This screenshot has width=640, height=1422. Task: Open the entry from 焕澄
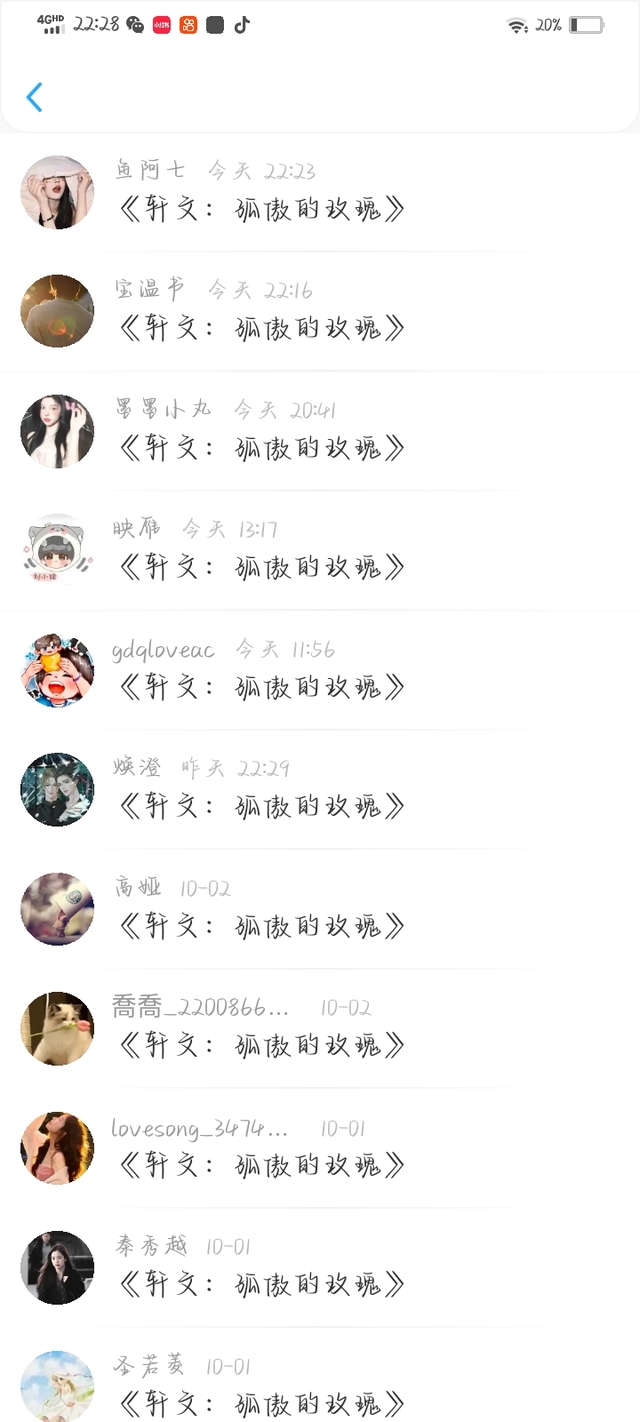262,806
